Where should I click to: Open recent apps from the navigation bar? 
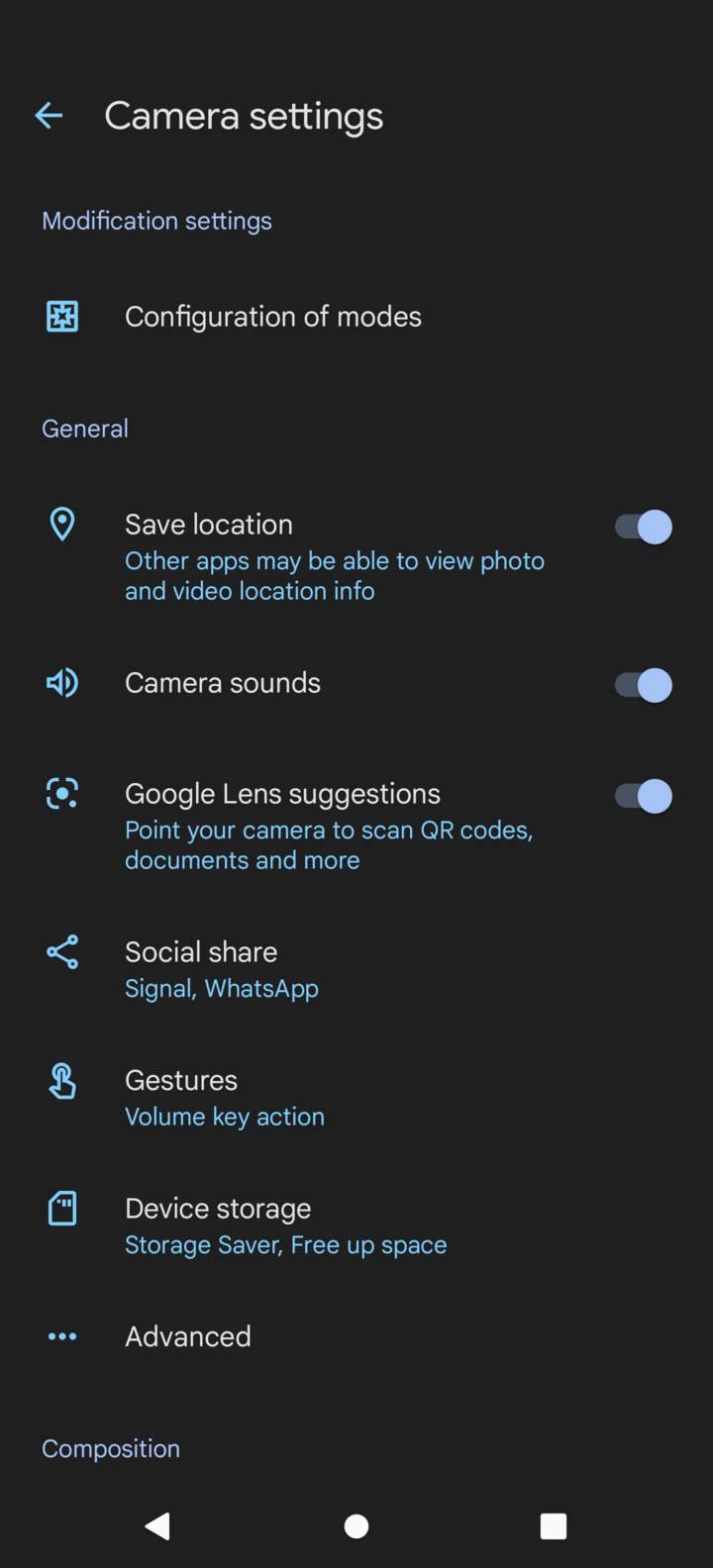554,1526
